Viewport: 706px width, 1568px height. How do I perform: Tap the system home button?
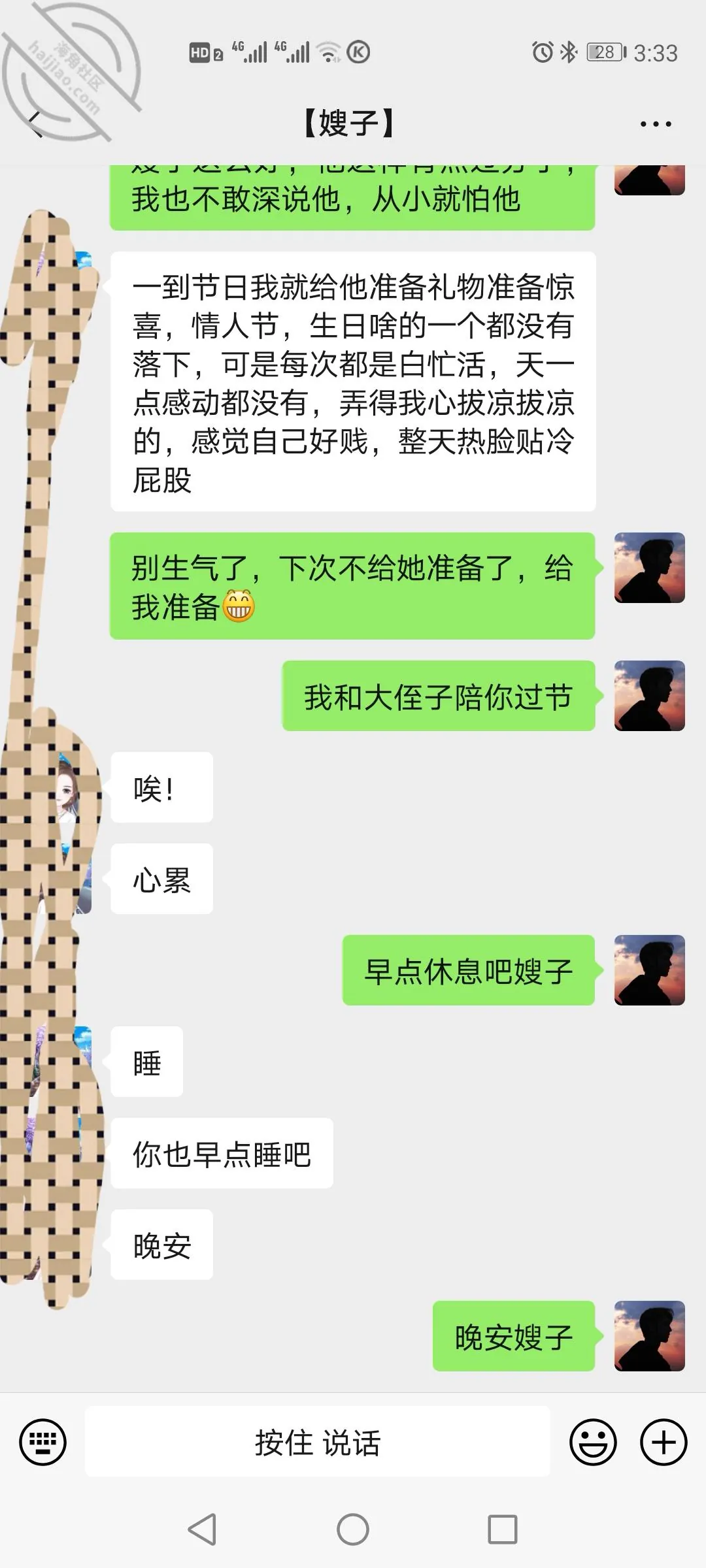(x=353, y=1529)
